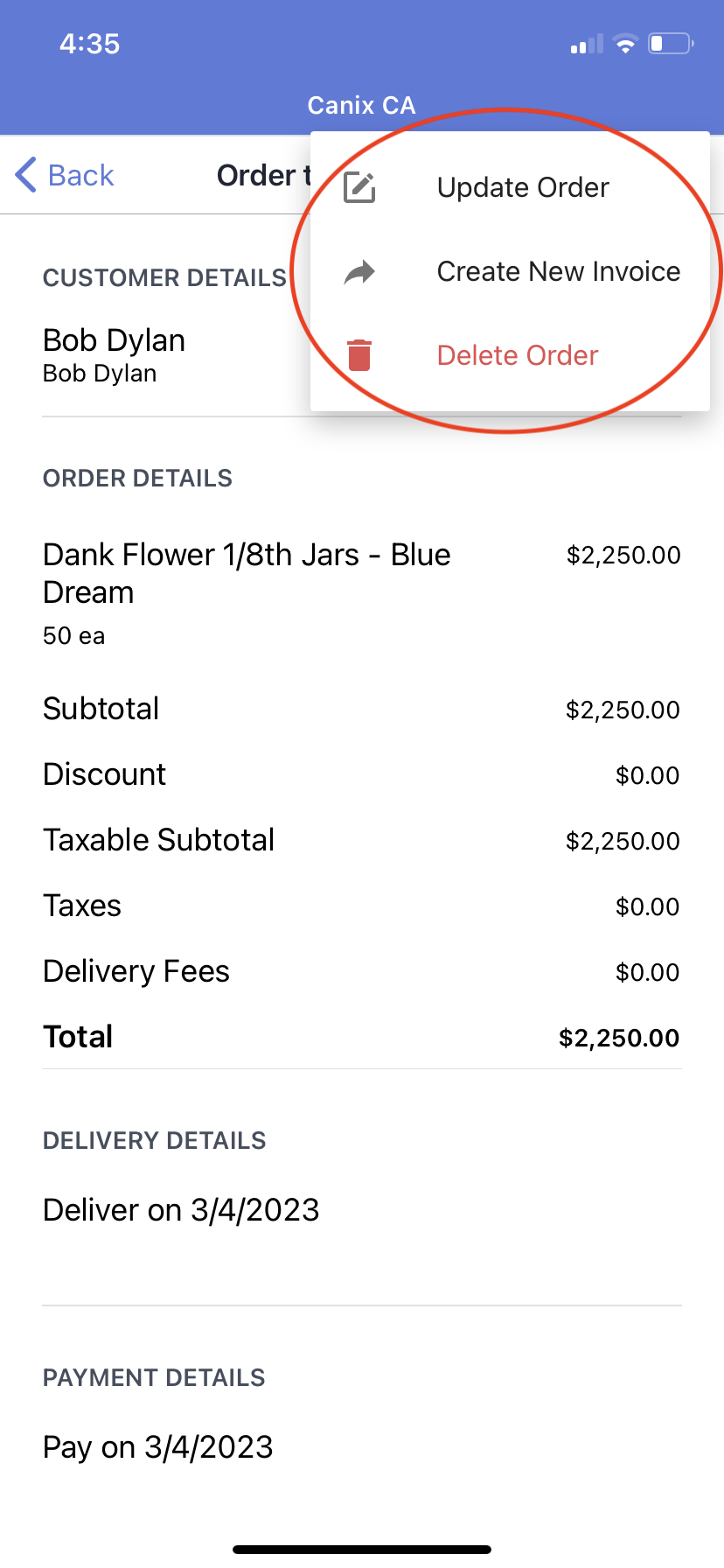The height and width of the screenshot is (1568, 724).
Task: Select Create New Invoice menu option
Action: click(x=558, y=271)
